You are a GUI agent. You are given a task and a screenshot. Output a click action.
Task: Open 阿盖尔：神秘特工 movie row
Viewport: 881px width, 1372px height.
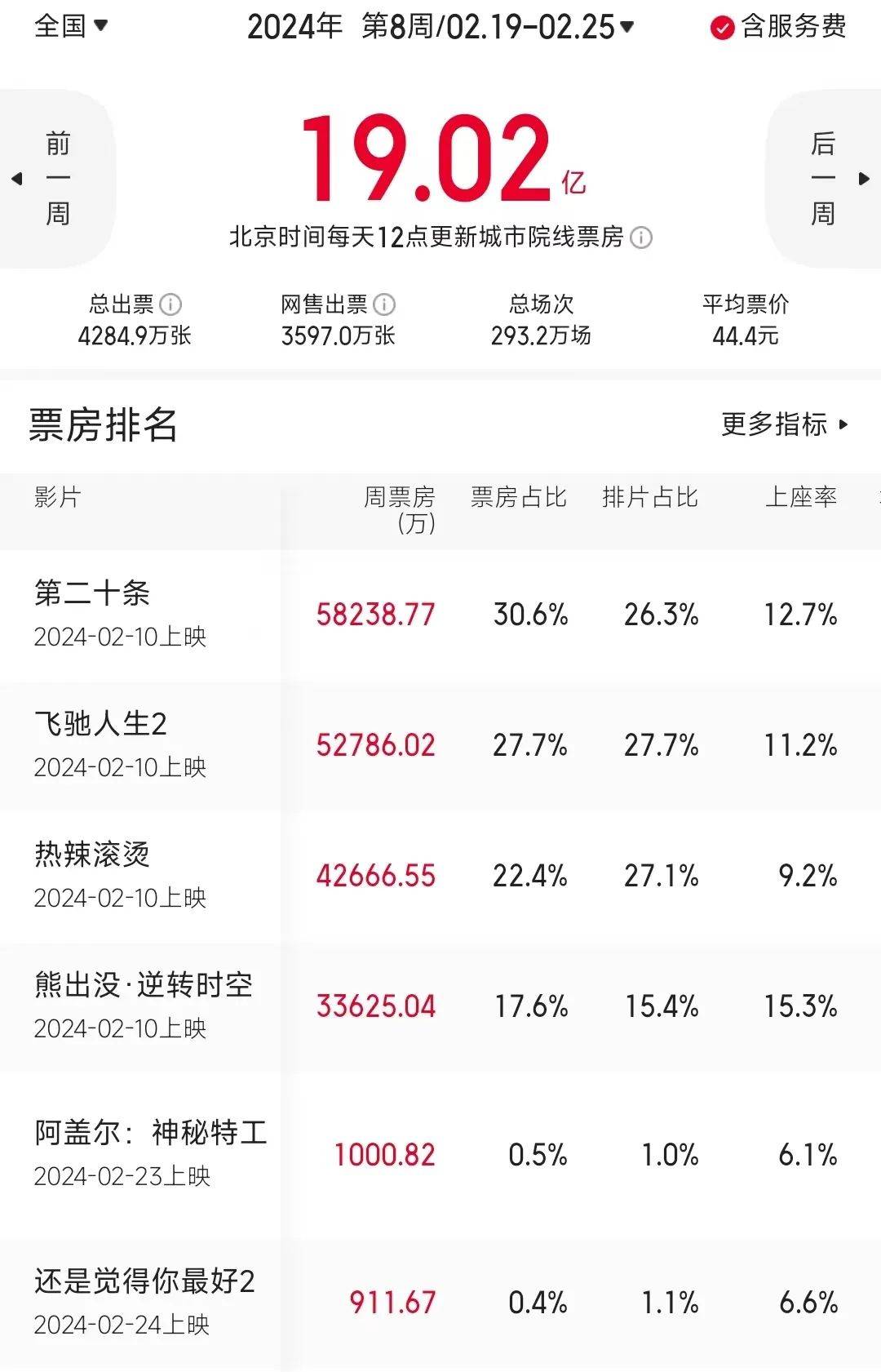click(150, 1133)
